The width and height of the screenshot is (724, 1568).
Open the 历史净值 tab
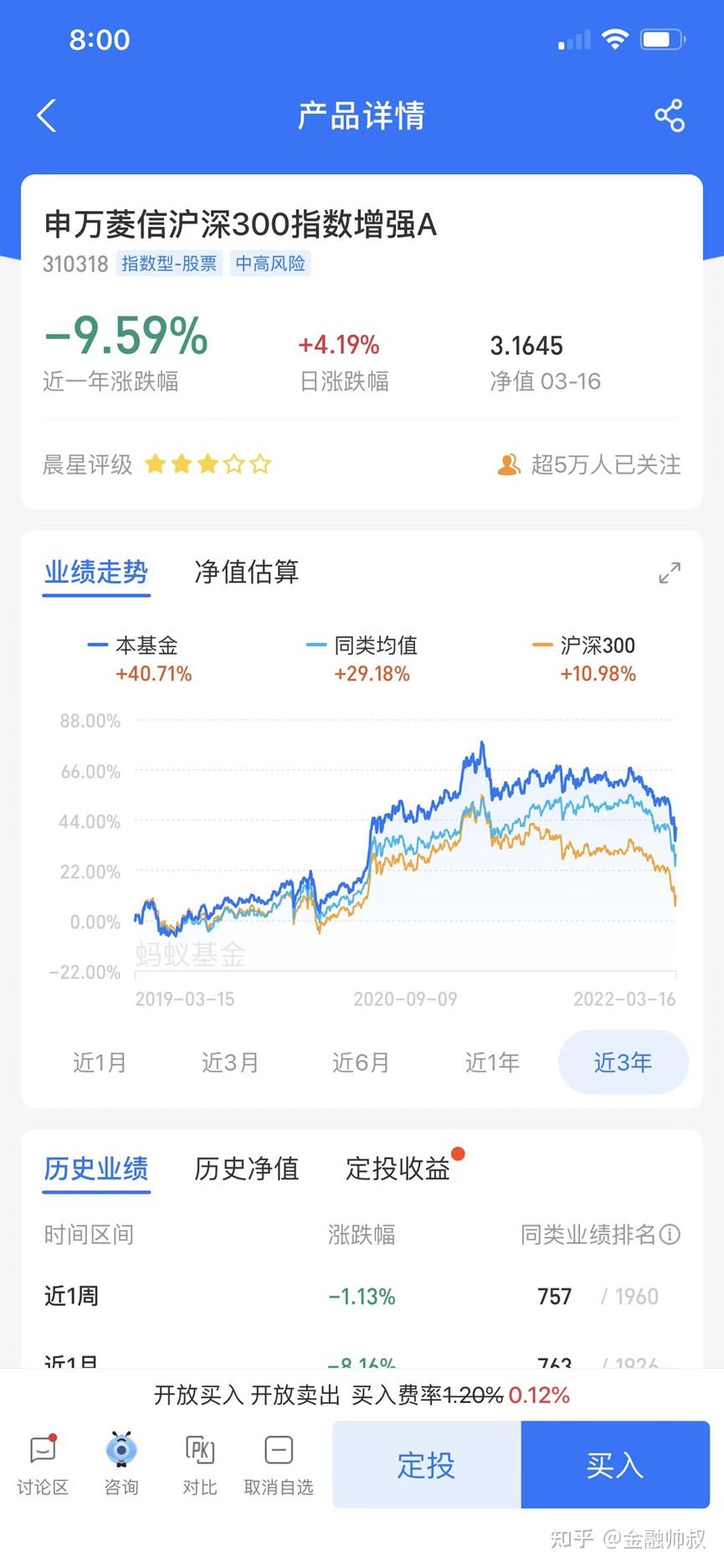point(246,1169)
